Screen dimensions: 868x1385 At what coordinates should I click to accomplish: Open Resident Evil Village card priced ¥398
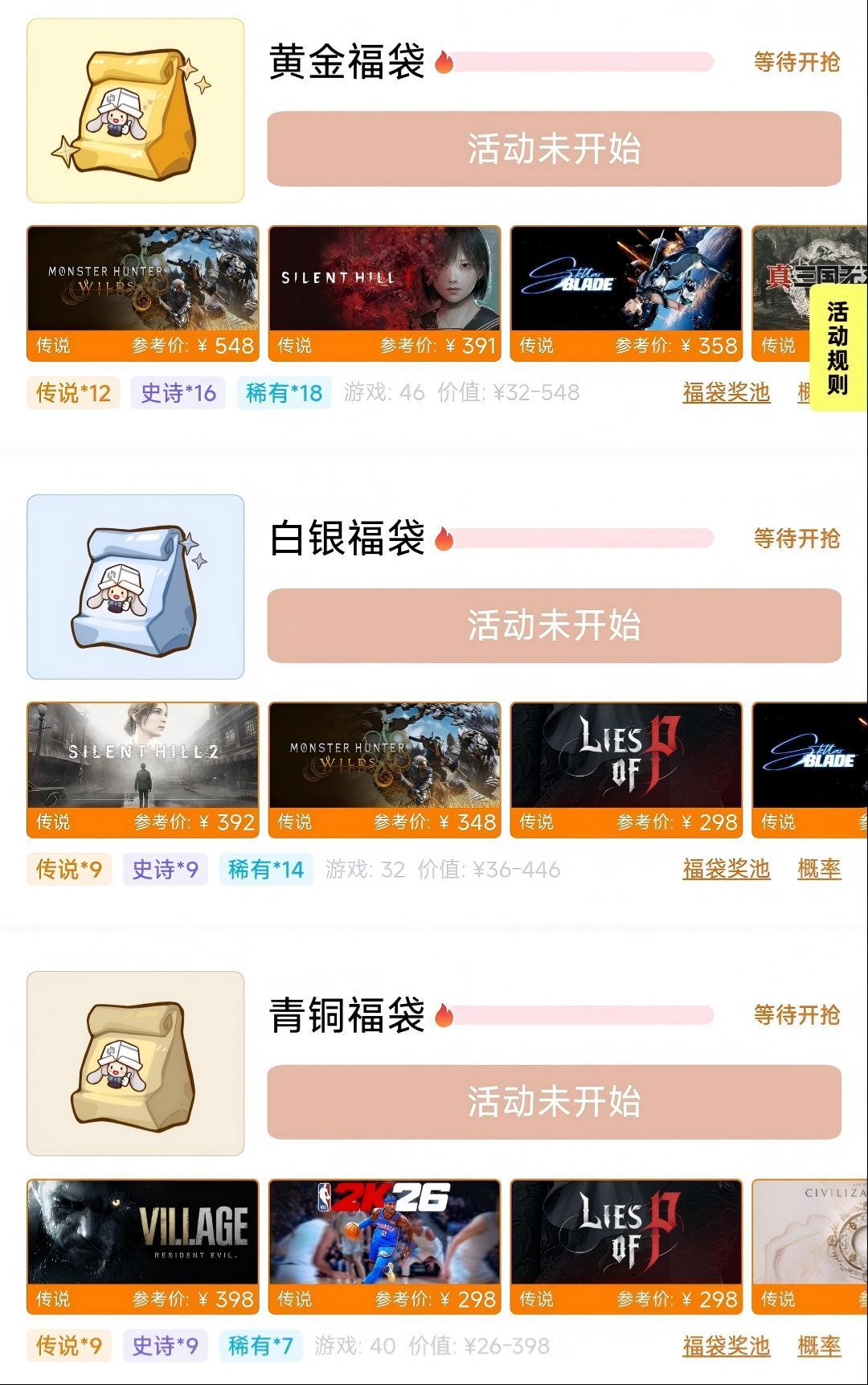[143, 1247]
